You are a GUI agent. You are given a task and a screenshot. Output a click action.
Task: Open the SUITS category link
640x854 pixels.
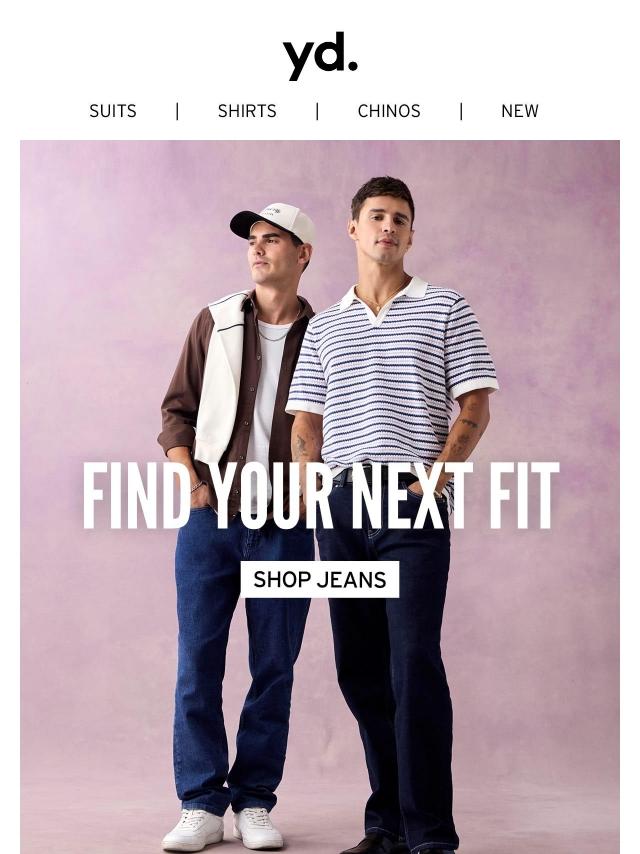[x=113, y=111]
